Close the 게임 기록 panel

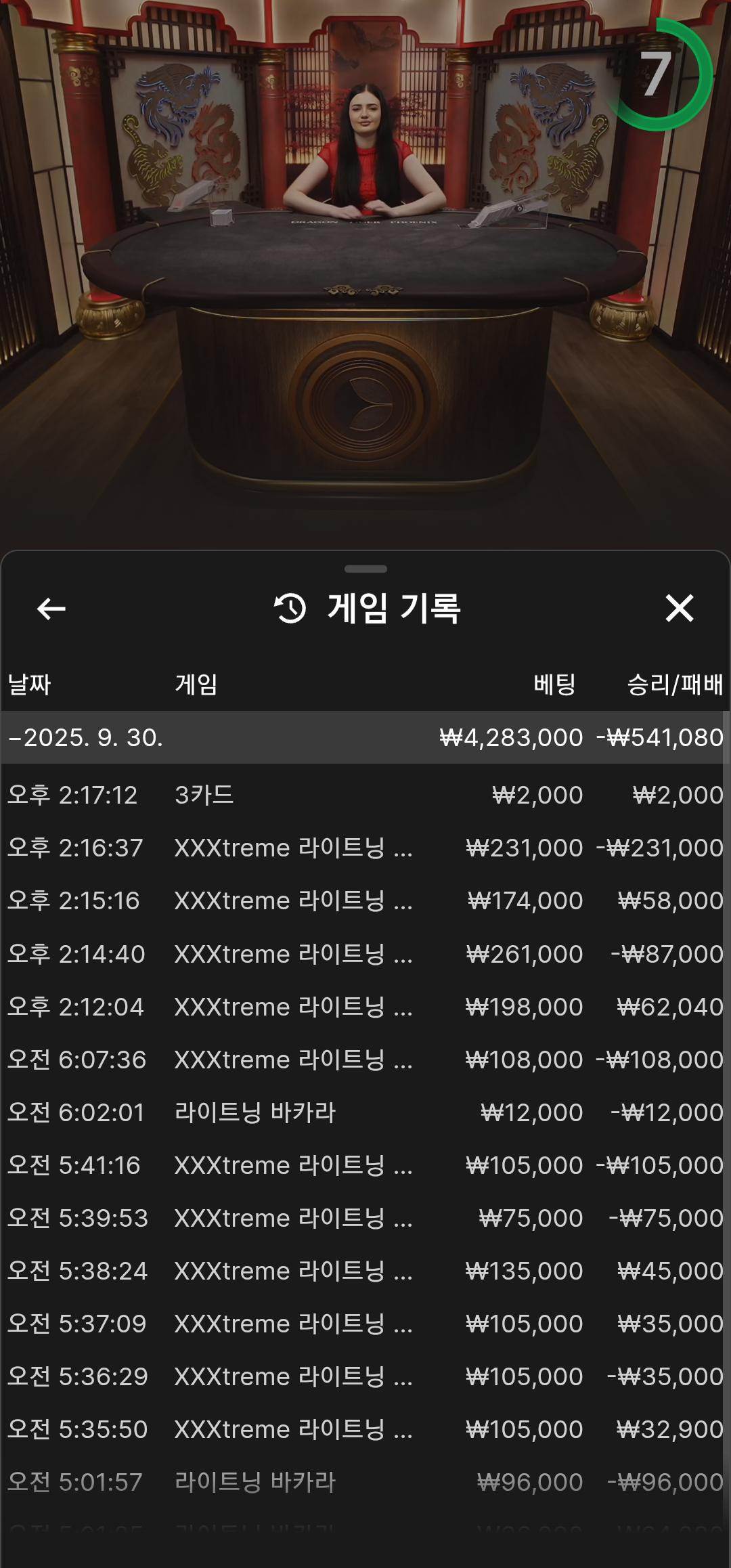pos(679,608)
